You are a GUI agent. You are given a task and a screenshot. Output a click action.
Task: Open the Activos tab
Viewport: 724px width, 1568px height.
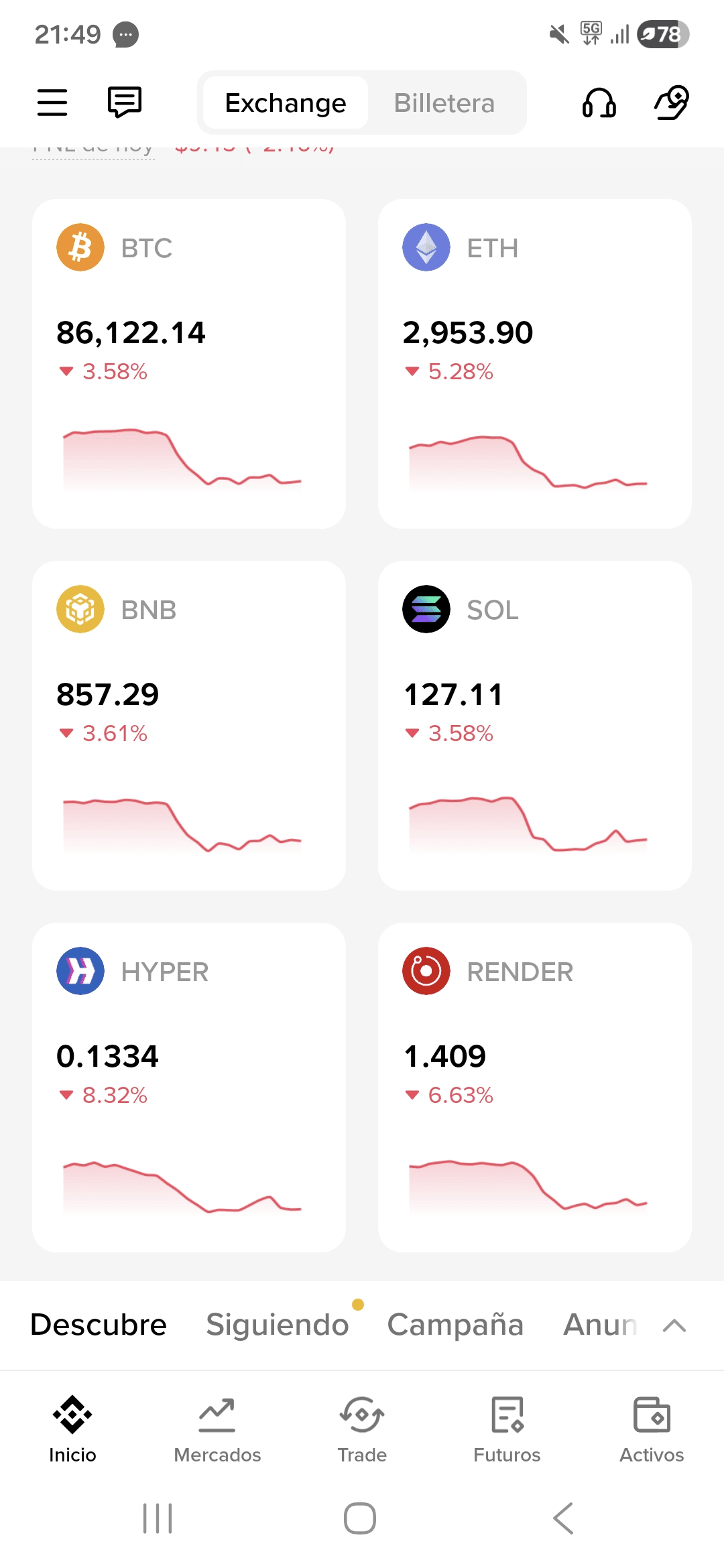pyautogui.click(x=652, y=1429)
